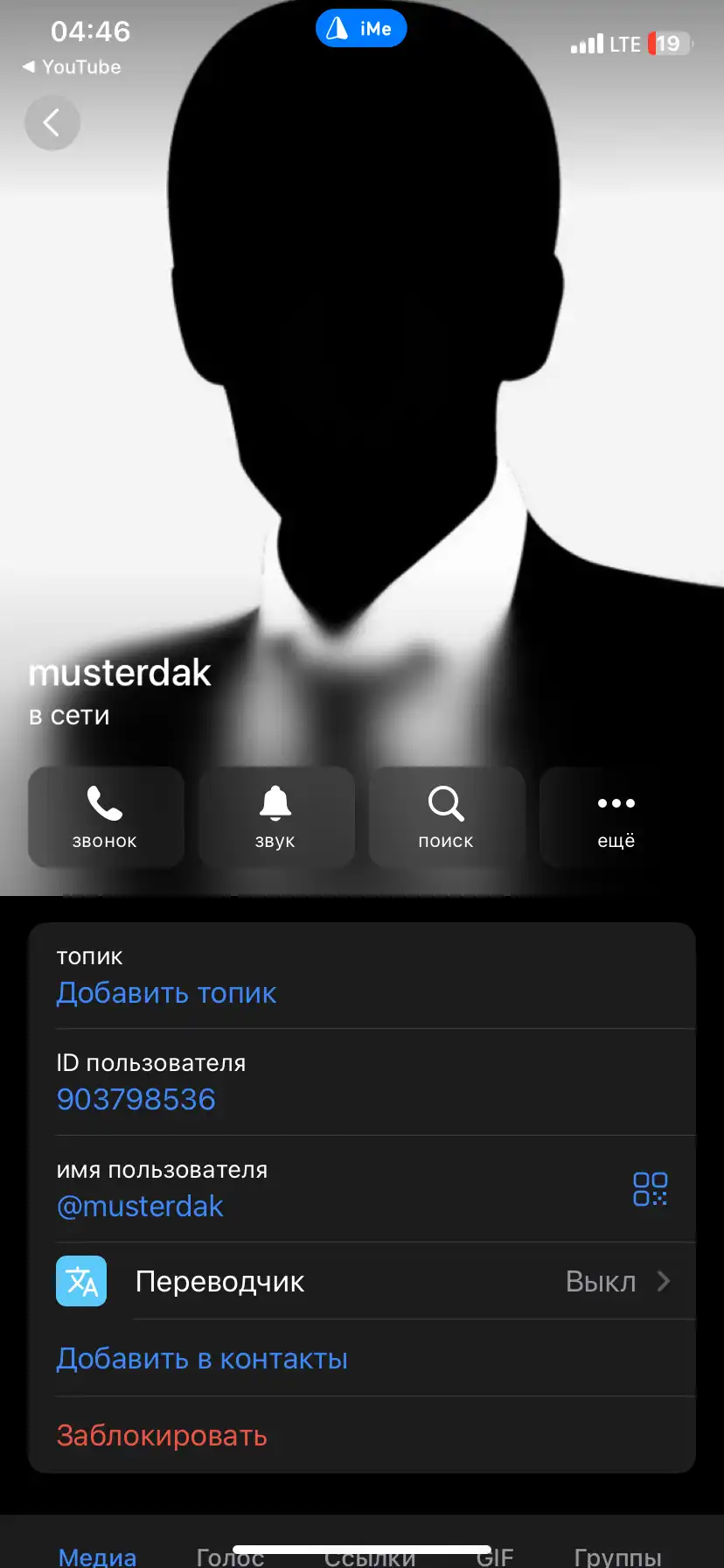Mute notifications via the звук button
Viewport: 724px width, 1568px height.
click(275, 817)
